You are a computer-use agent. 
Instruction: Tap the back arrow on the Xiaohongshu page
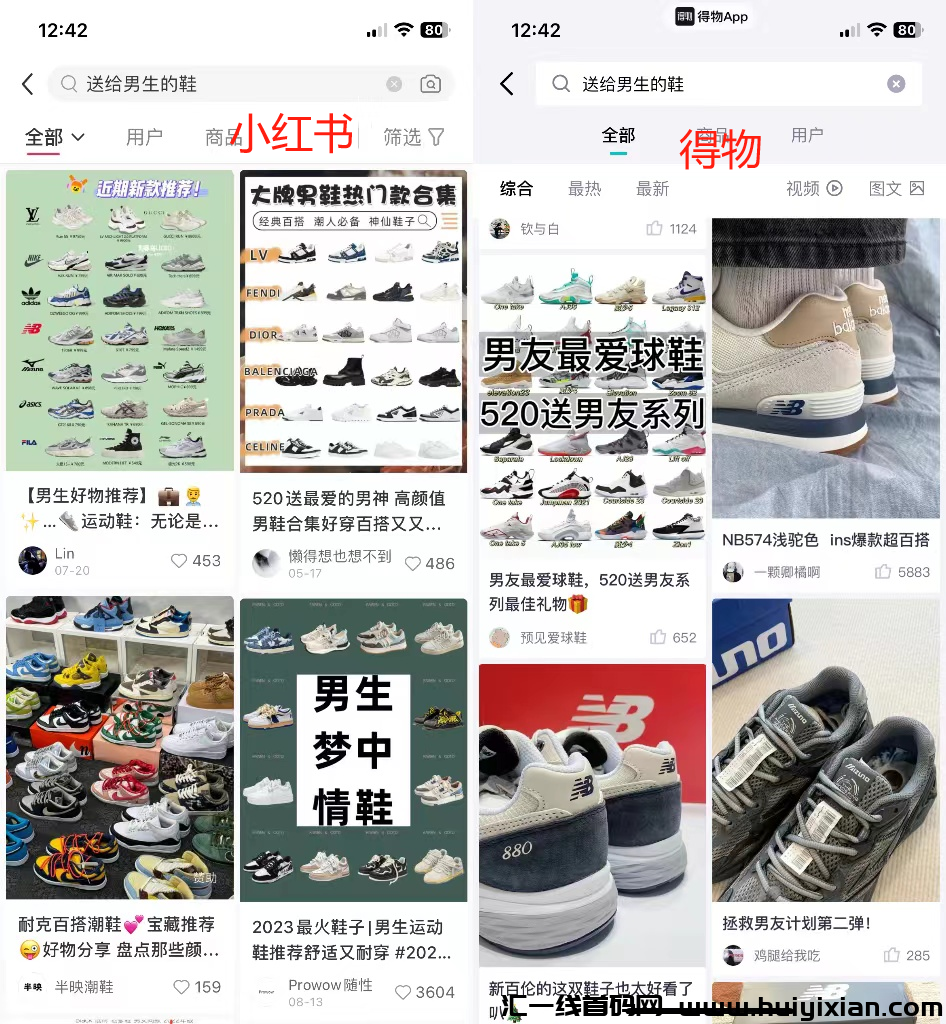pos(27,84)
